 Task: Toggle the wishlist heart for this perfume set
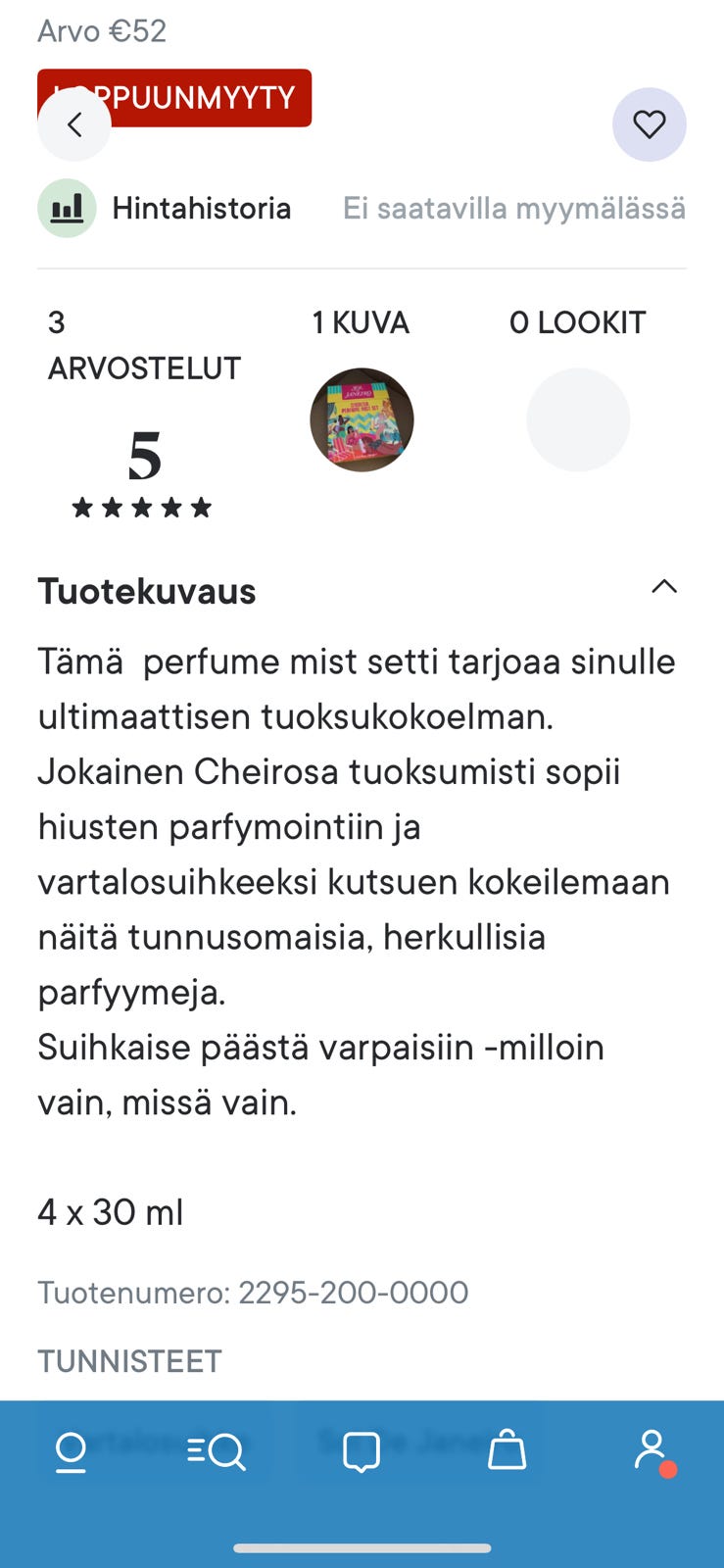[649, 124]
